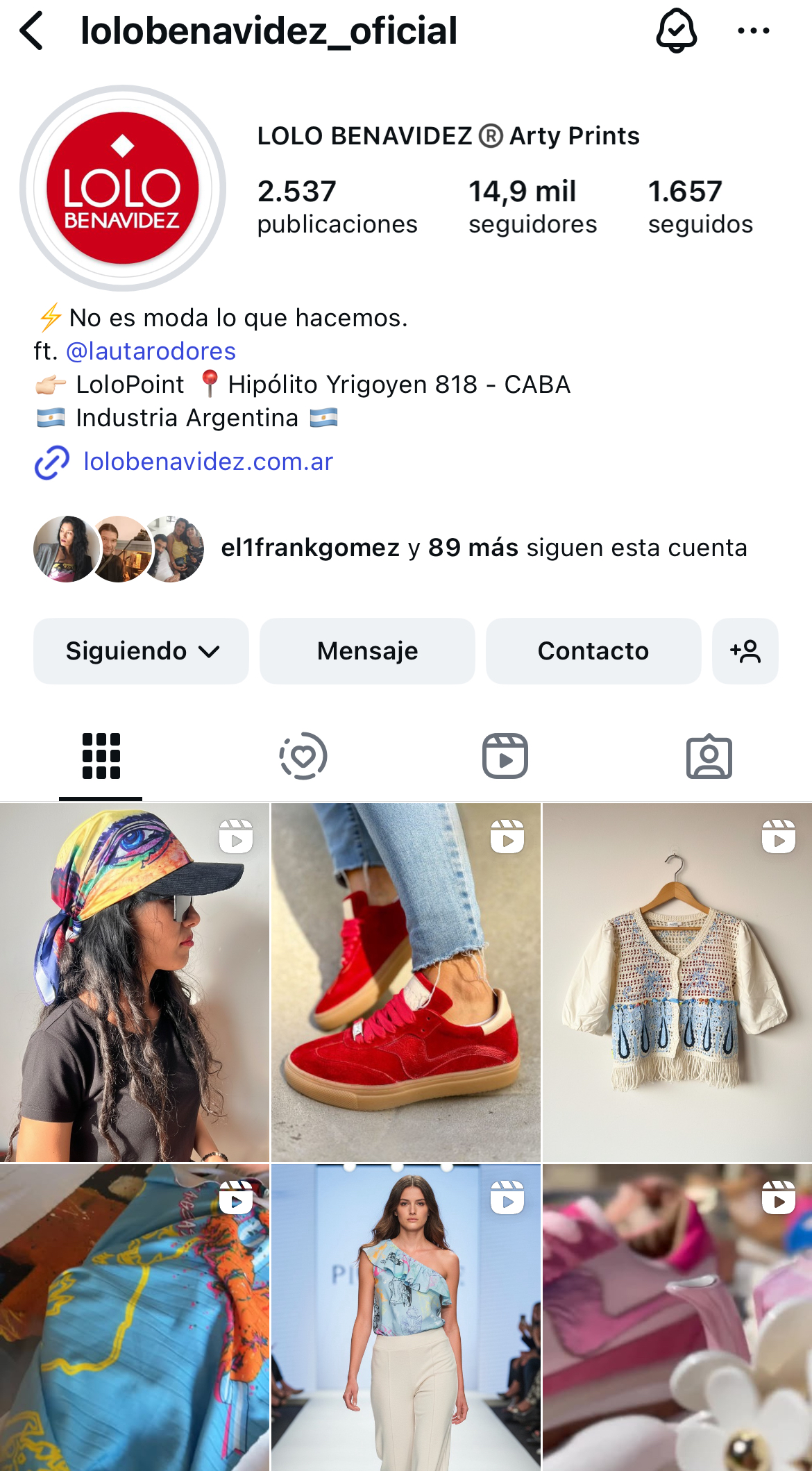Screen dimensions: 812x1471
Task: Open the 14,9 mil seguidores list
Action: (x=532, y=207)
